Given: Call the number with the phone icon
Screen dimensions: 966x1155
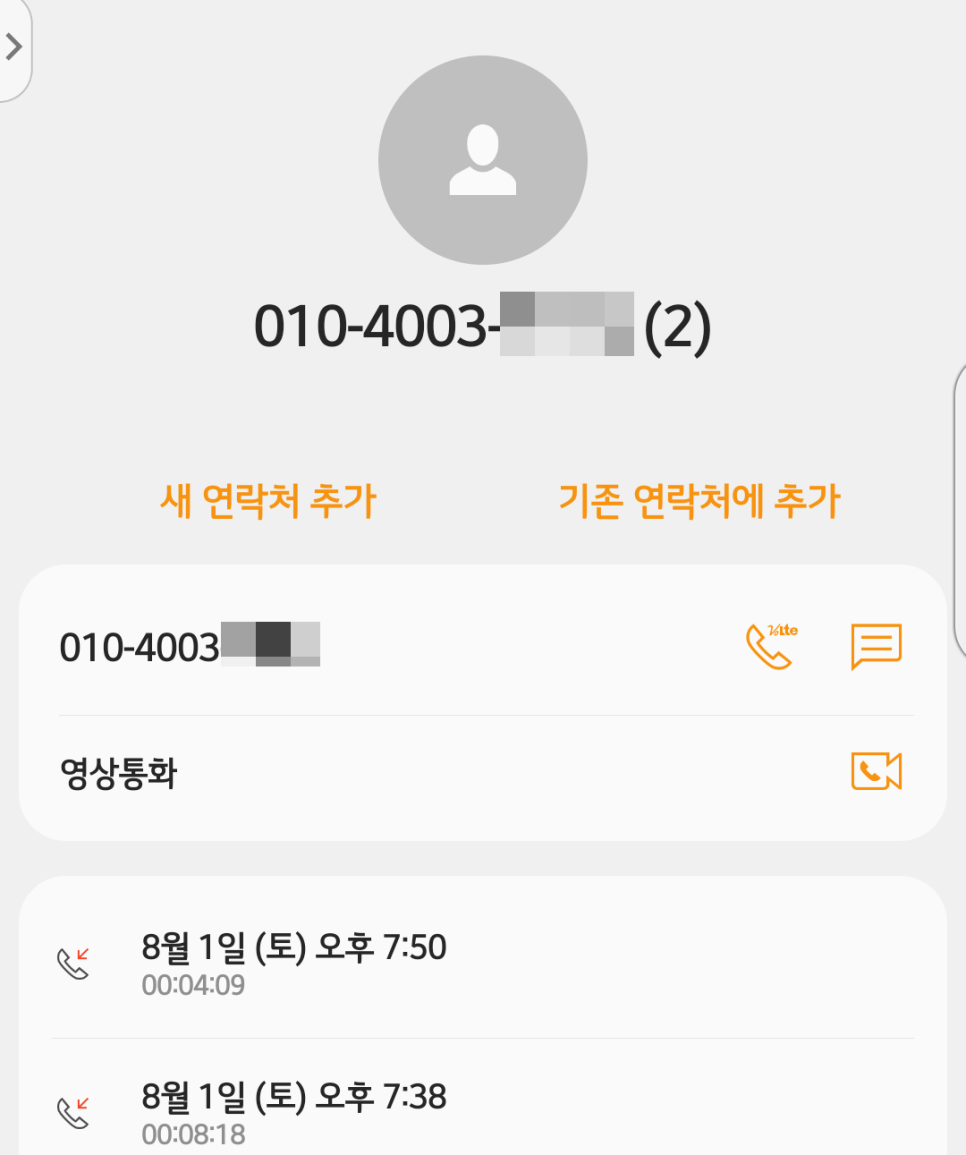Looking at the screenshot, I should click(771, 647).
